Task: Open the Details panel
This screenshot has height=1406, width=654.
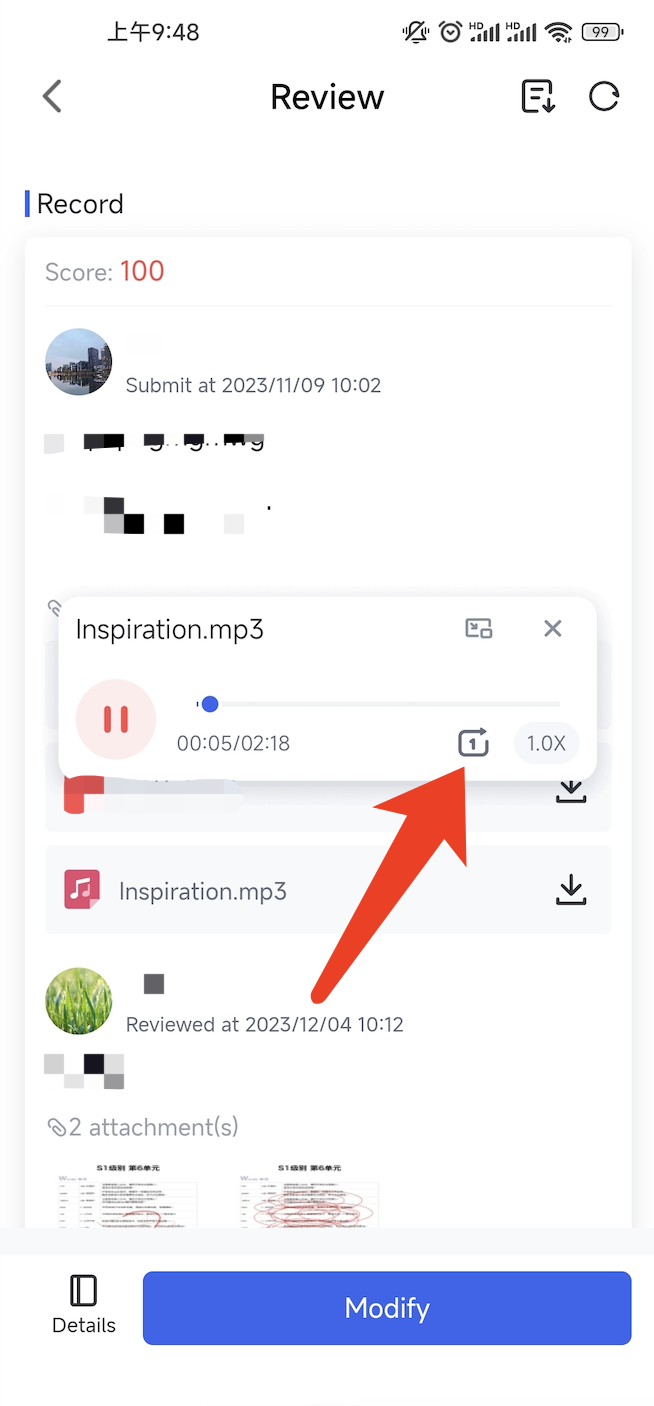Action: tap(84, 1305)
